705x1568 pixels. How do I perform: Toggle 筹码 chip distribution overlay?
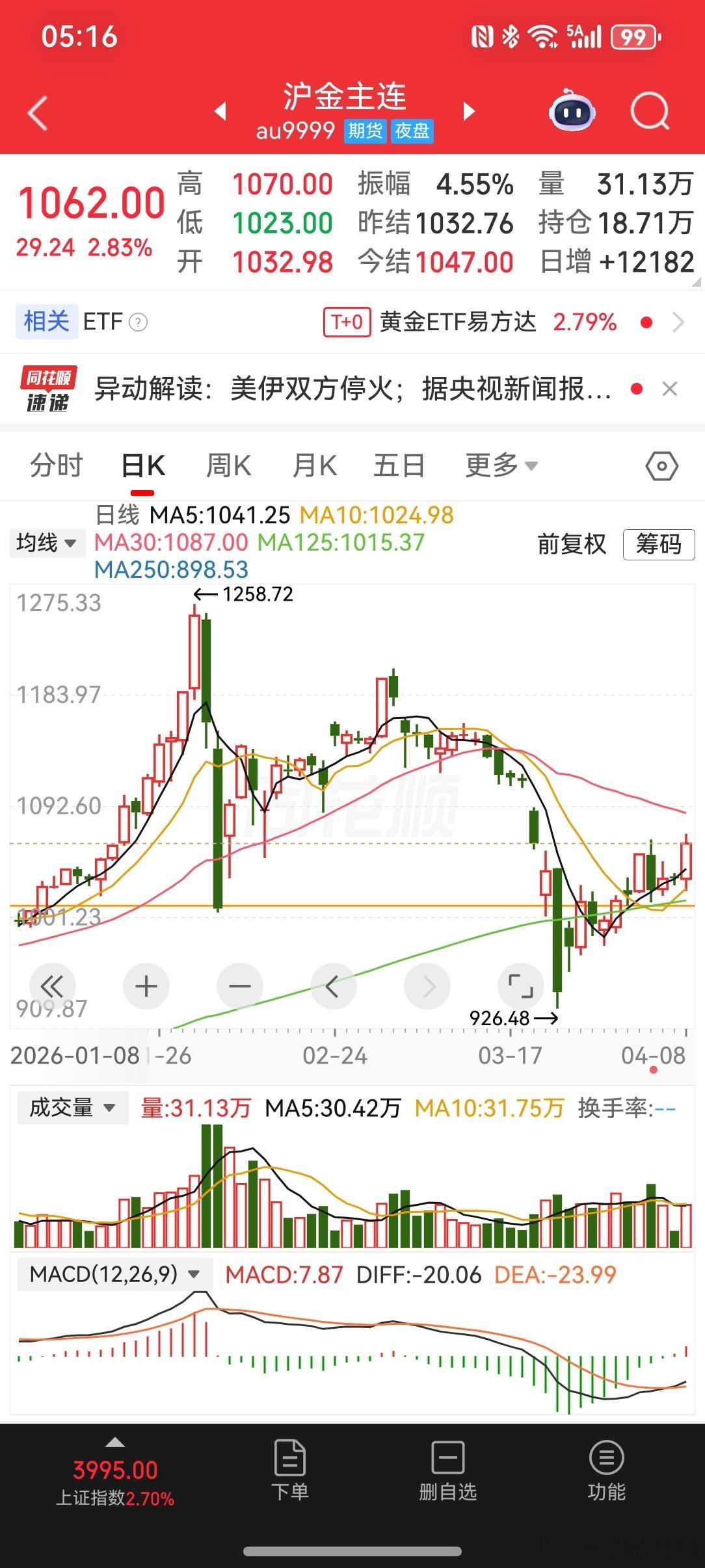click(658, 545)
